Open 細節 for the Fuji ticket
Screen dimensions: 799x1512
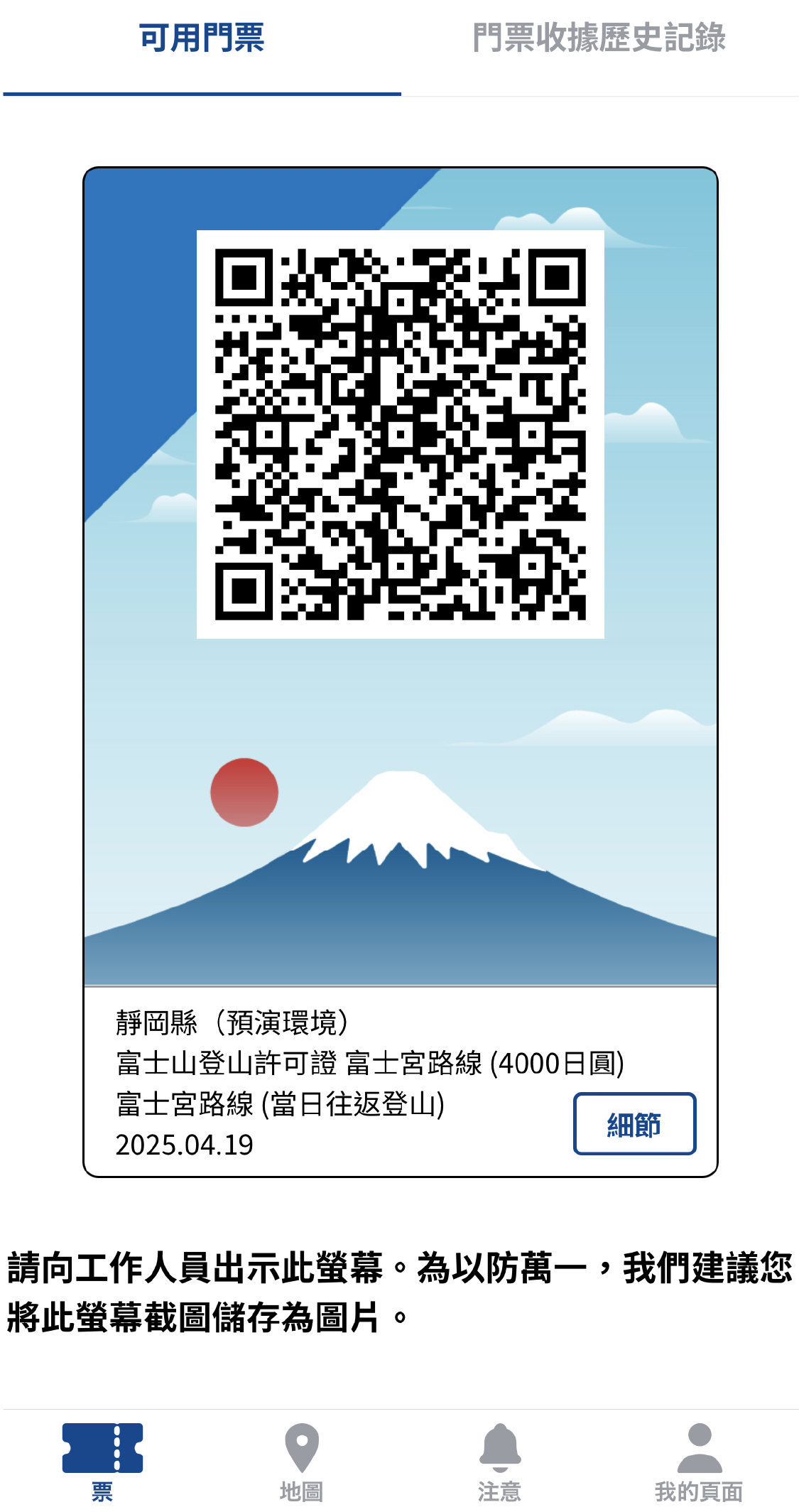click(634, 1124)
